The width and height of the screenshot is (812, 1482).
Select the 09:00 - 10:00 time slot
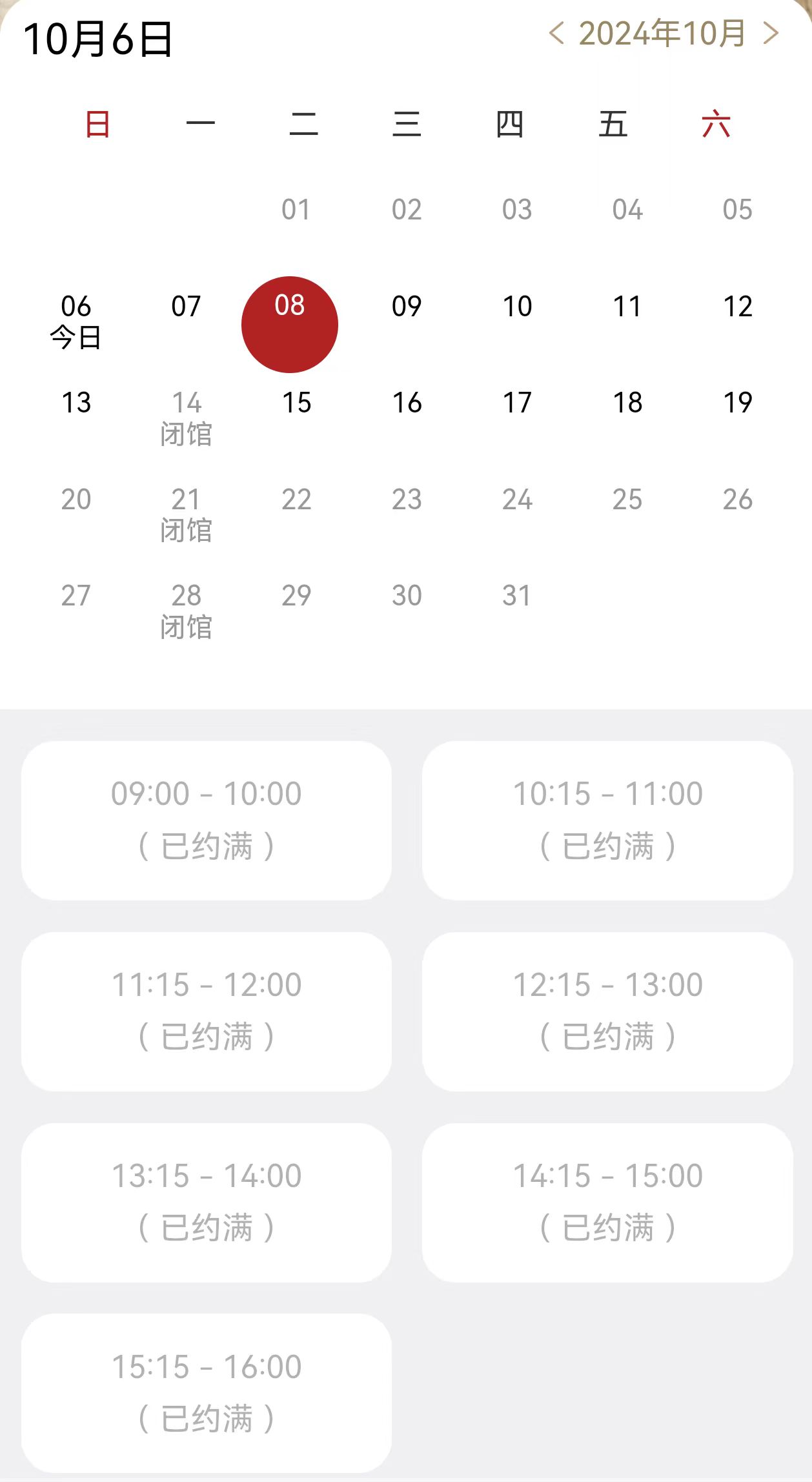click(x=207, y=820)
